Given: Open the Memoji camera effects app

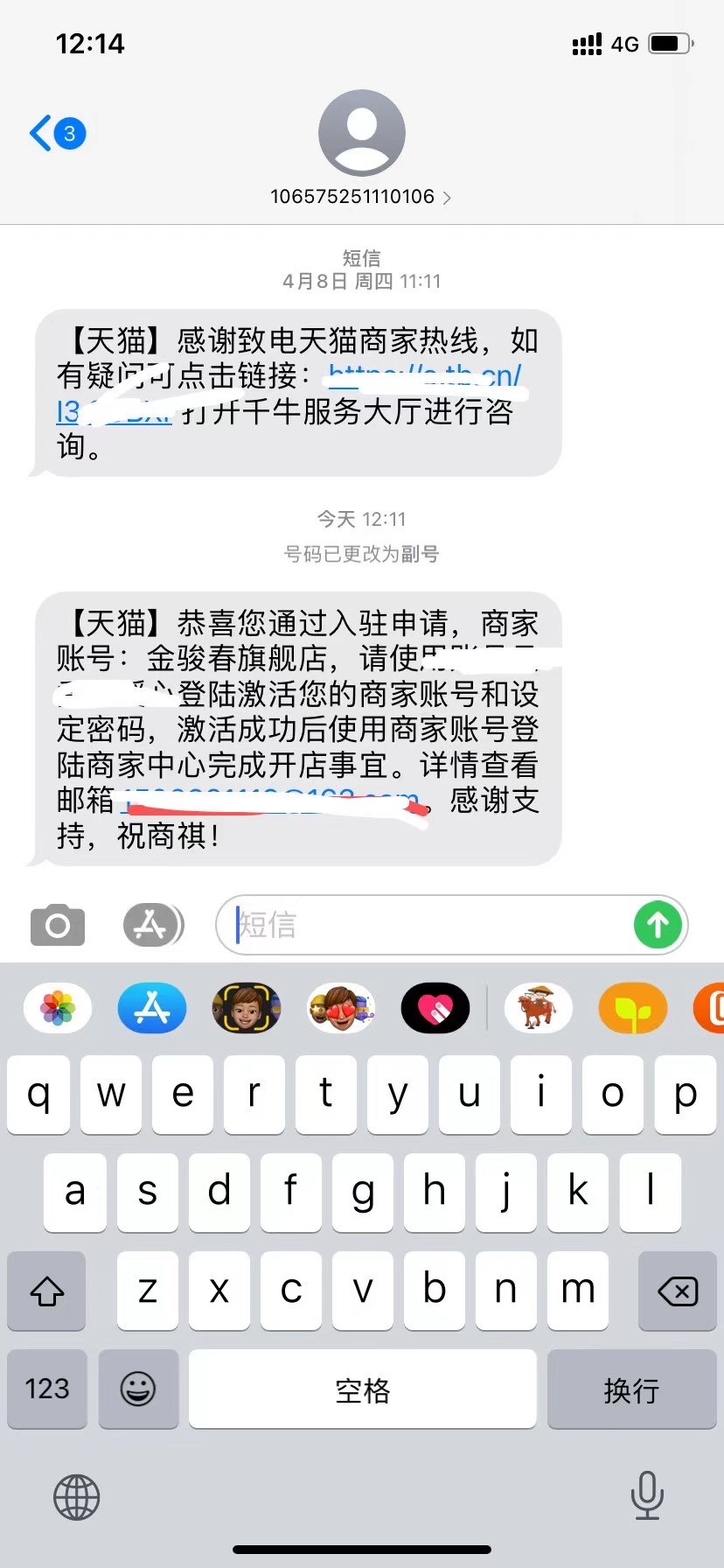Looking at the screenshot, I should coord(247,1008).
